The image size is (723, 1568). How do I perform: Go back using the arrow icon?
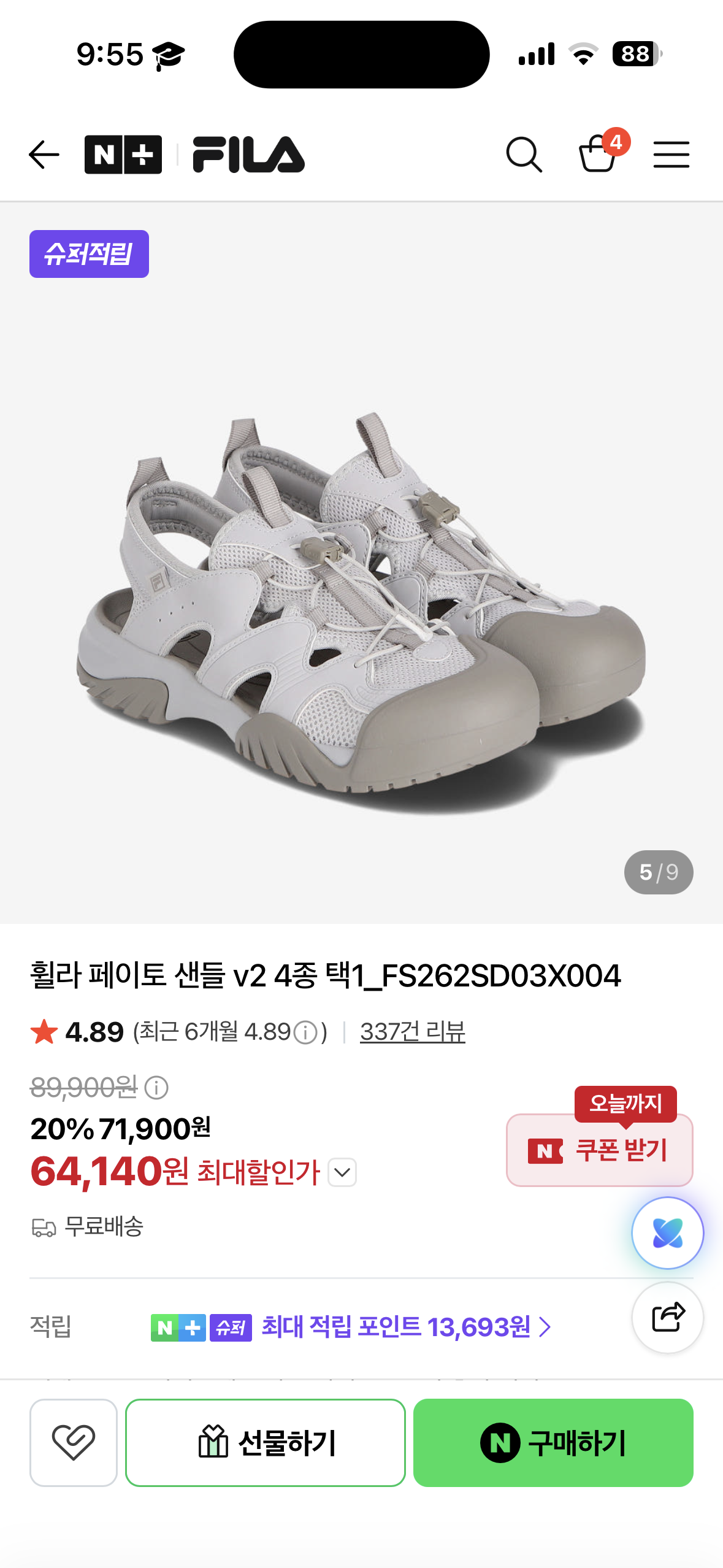44,155
